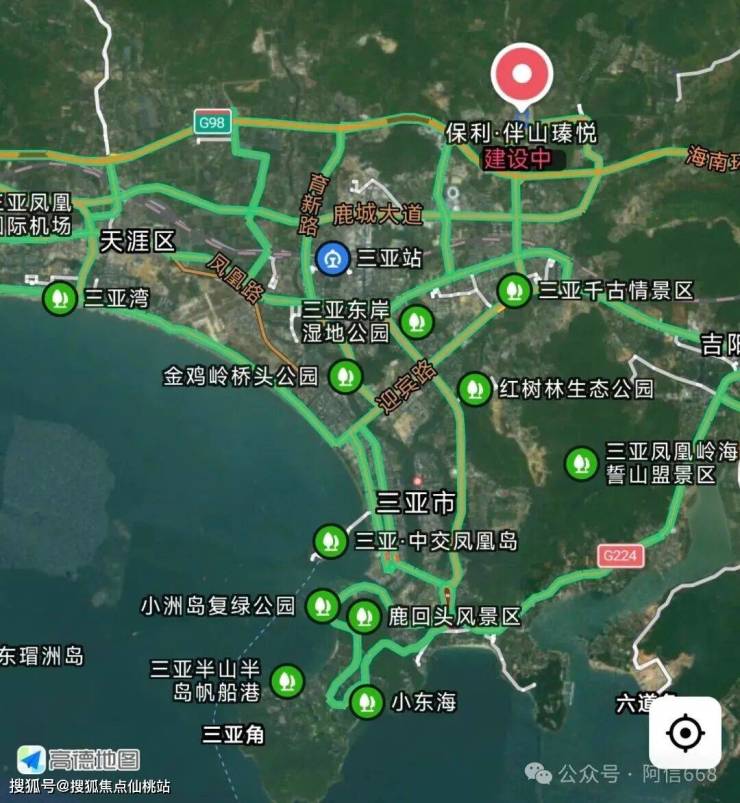Tap the locate-me crosshair button
740x803 pixels.
click(x=685, y=733)
